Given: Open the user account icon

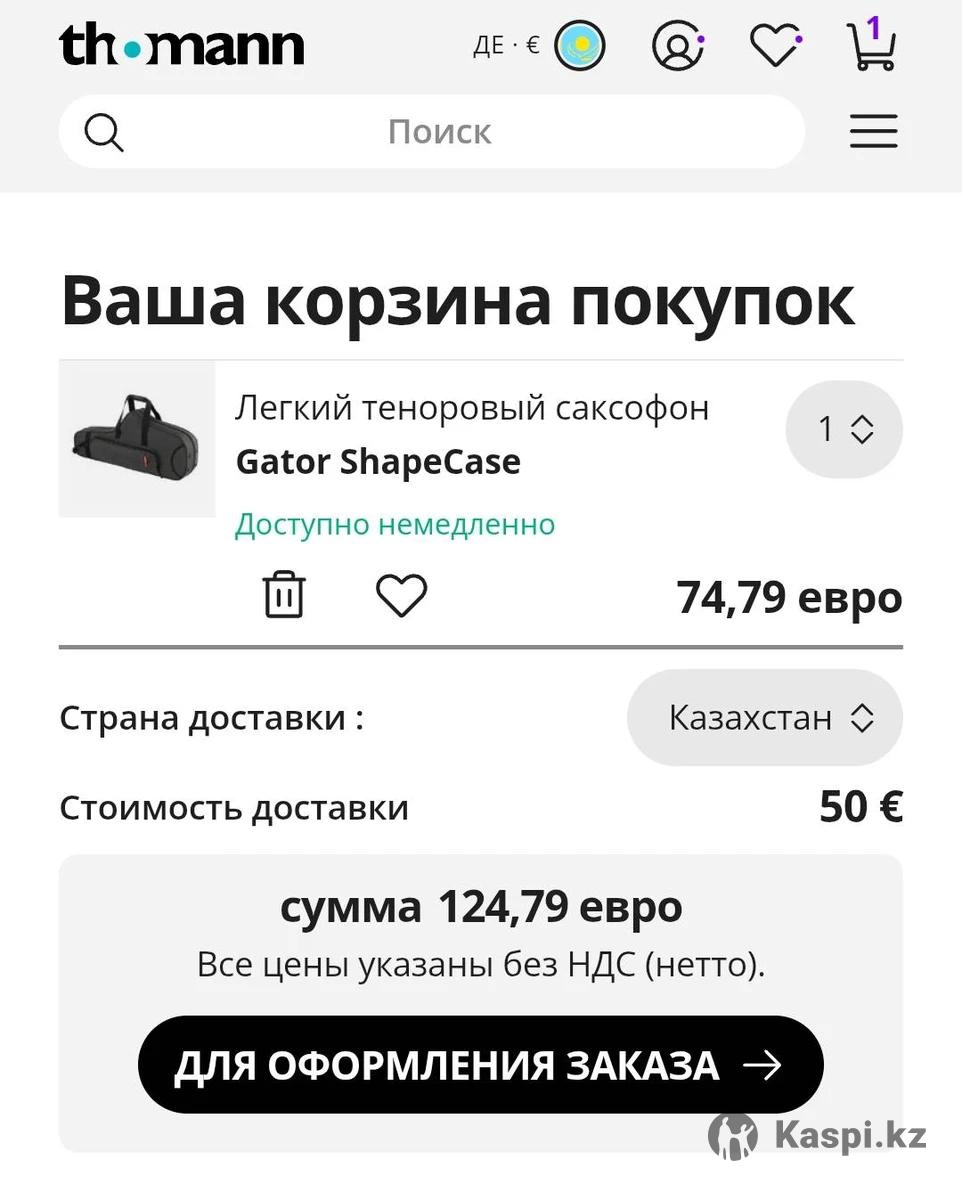Looking at the screenshot, I should point(677,46).
